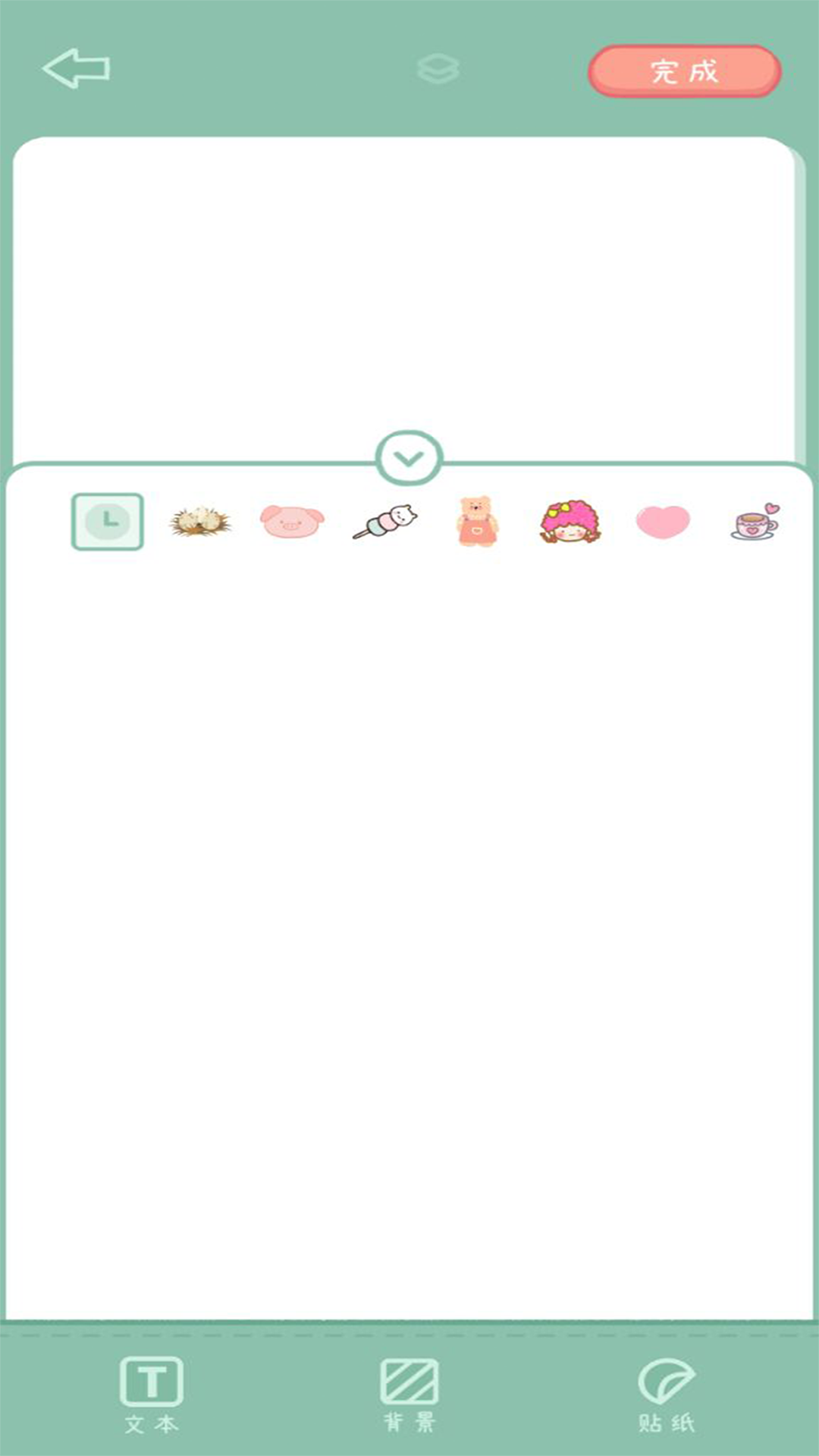
Task: Choose the bear sticker category
Action: coord(477,522)
